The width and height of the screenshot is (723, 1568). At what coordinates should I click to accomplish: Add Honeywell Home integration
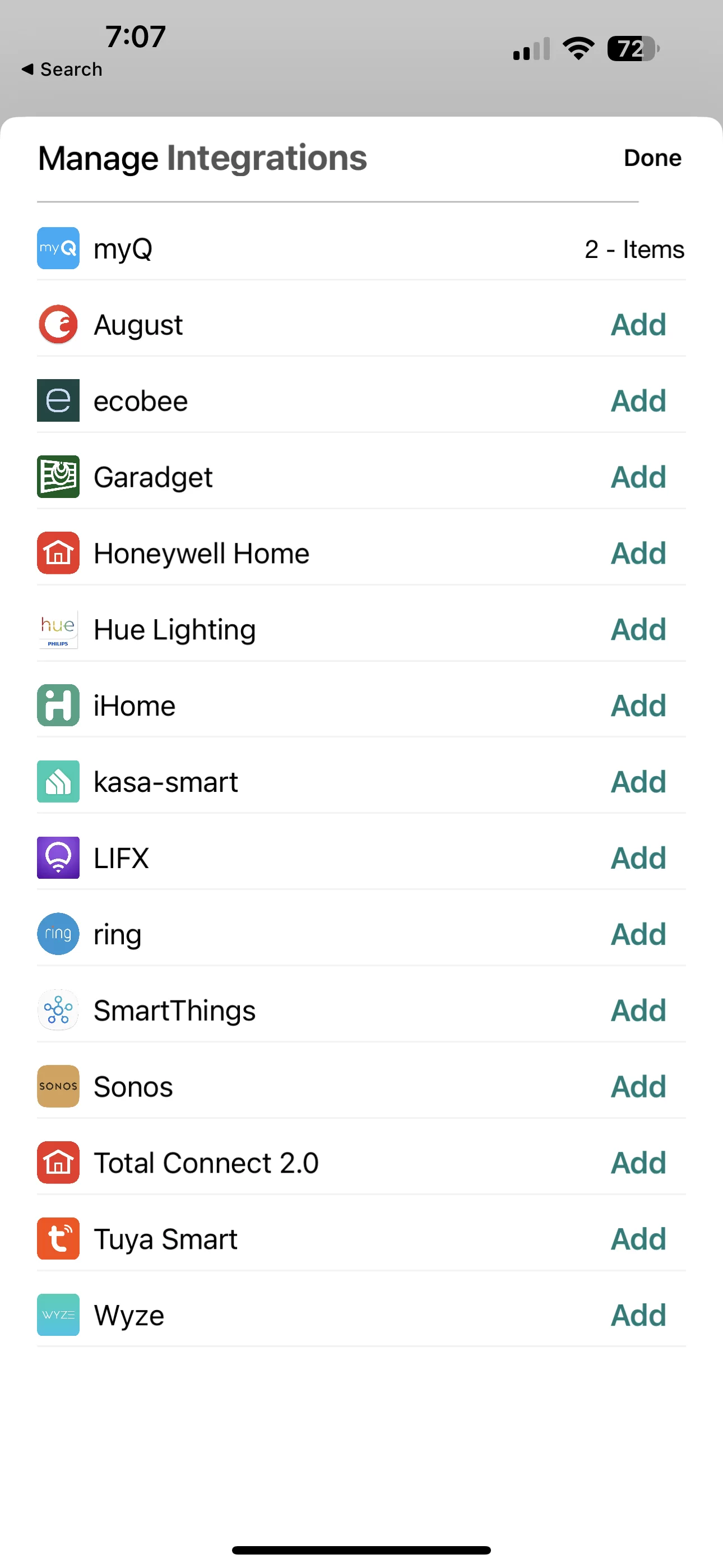tap(638, 554)
